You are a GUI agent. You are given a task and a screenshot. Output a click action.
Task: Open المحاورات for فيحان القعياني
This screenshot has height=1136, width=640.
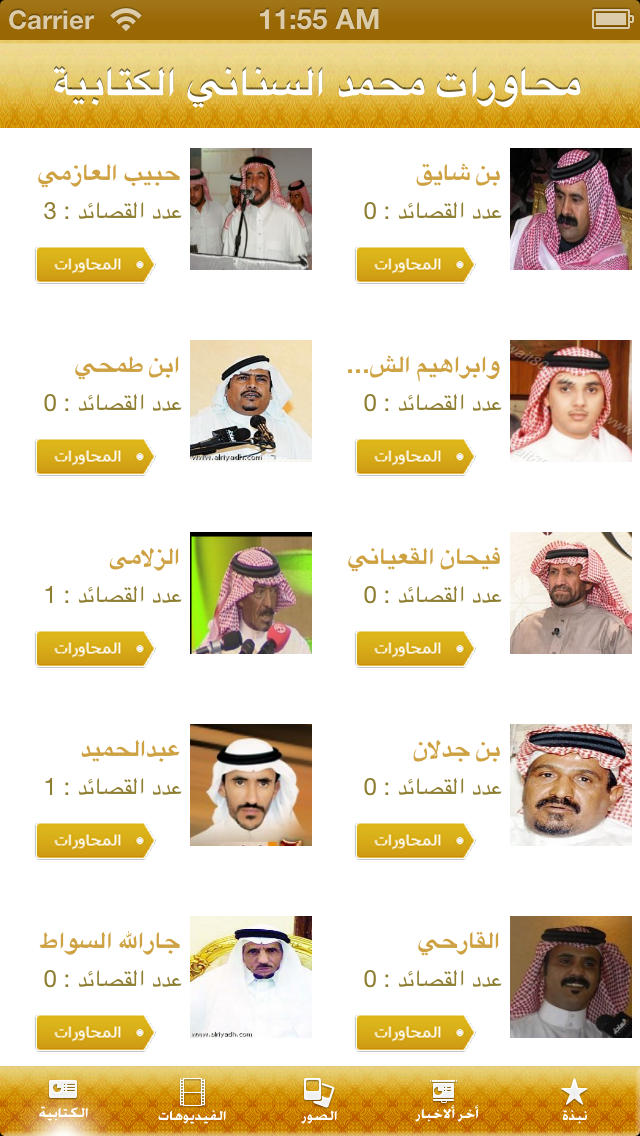(415, 649)
